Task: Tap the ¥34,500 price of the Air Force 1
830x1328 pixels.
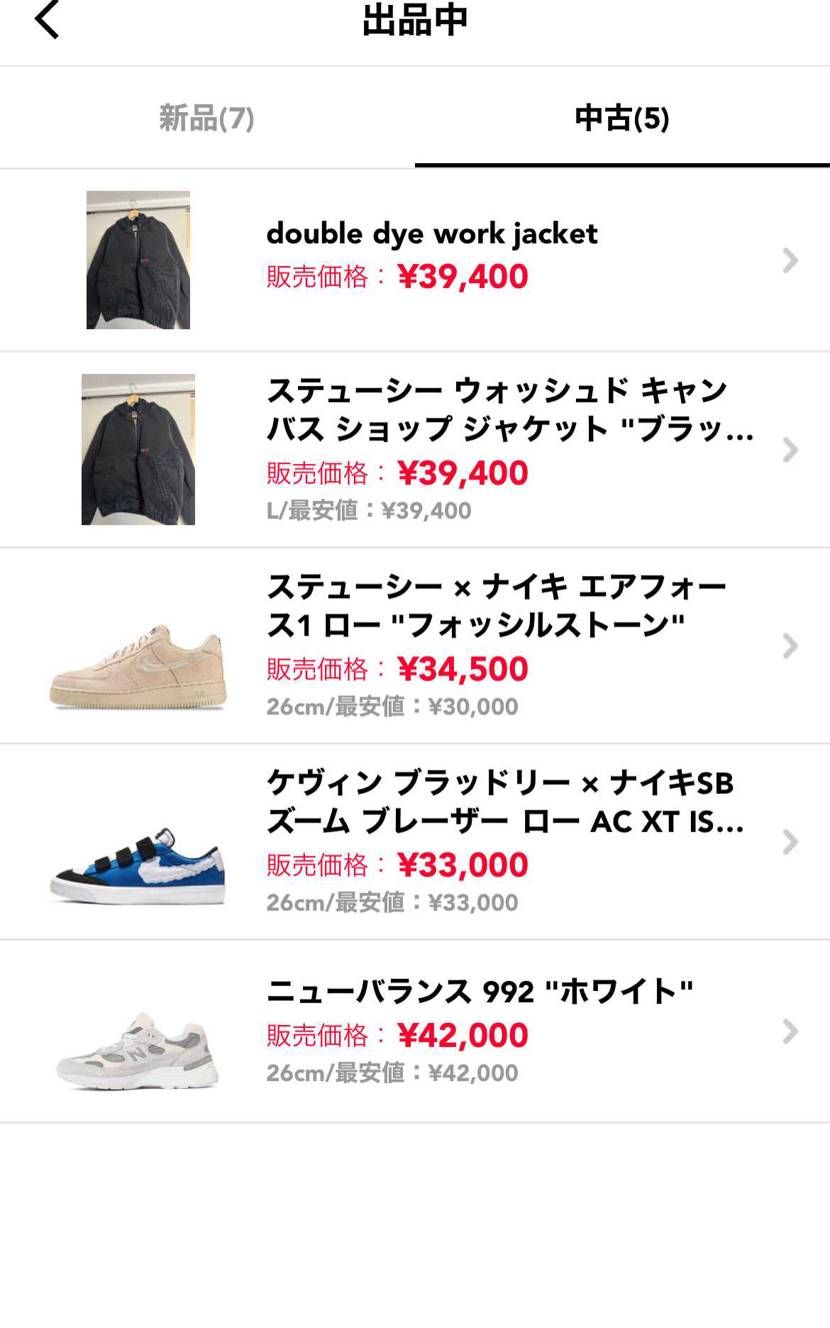Action: [x=463, y=669]
